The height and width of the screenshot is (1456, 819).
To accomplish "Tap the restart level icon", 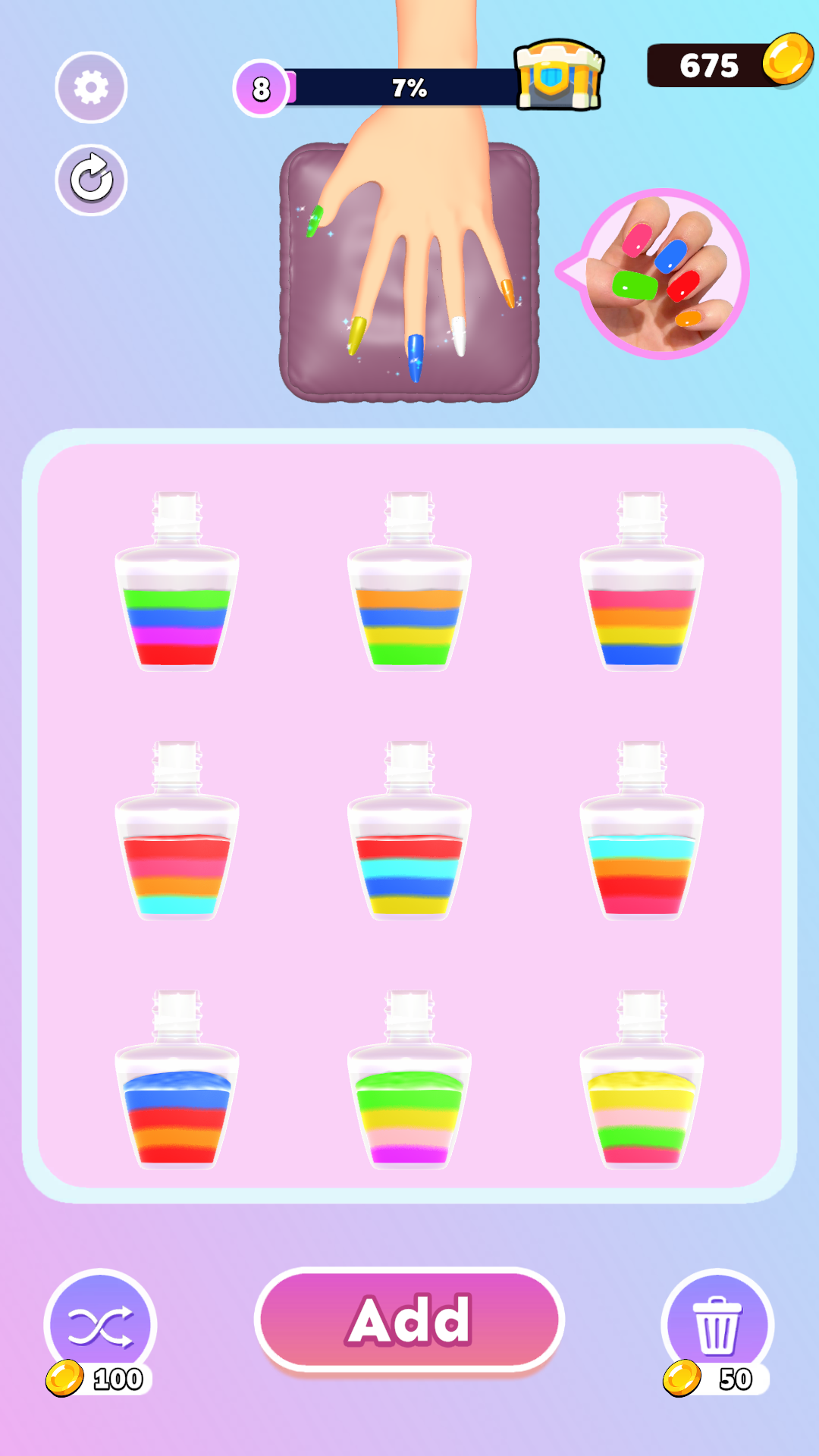I will (91, 180).
